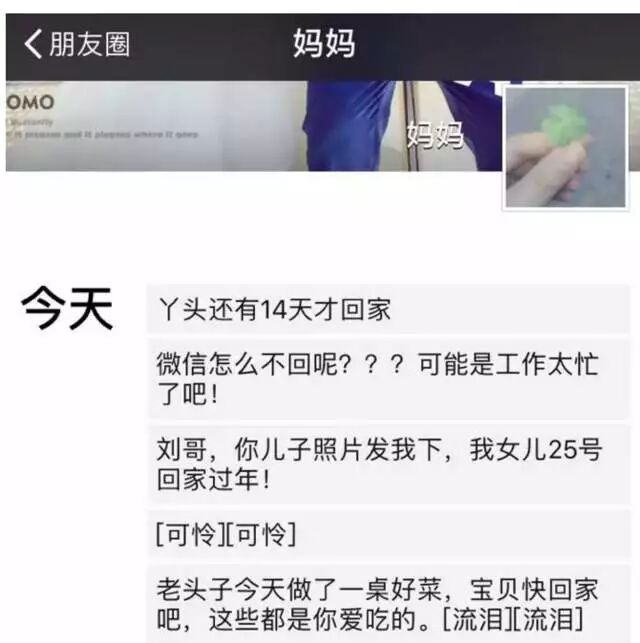Viewport: 640px width, 643px height.
Task: Go back to 朋友圈
Action: point(78,44)
